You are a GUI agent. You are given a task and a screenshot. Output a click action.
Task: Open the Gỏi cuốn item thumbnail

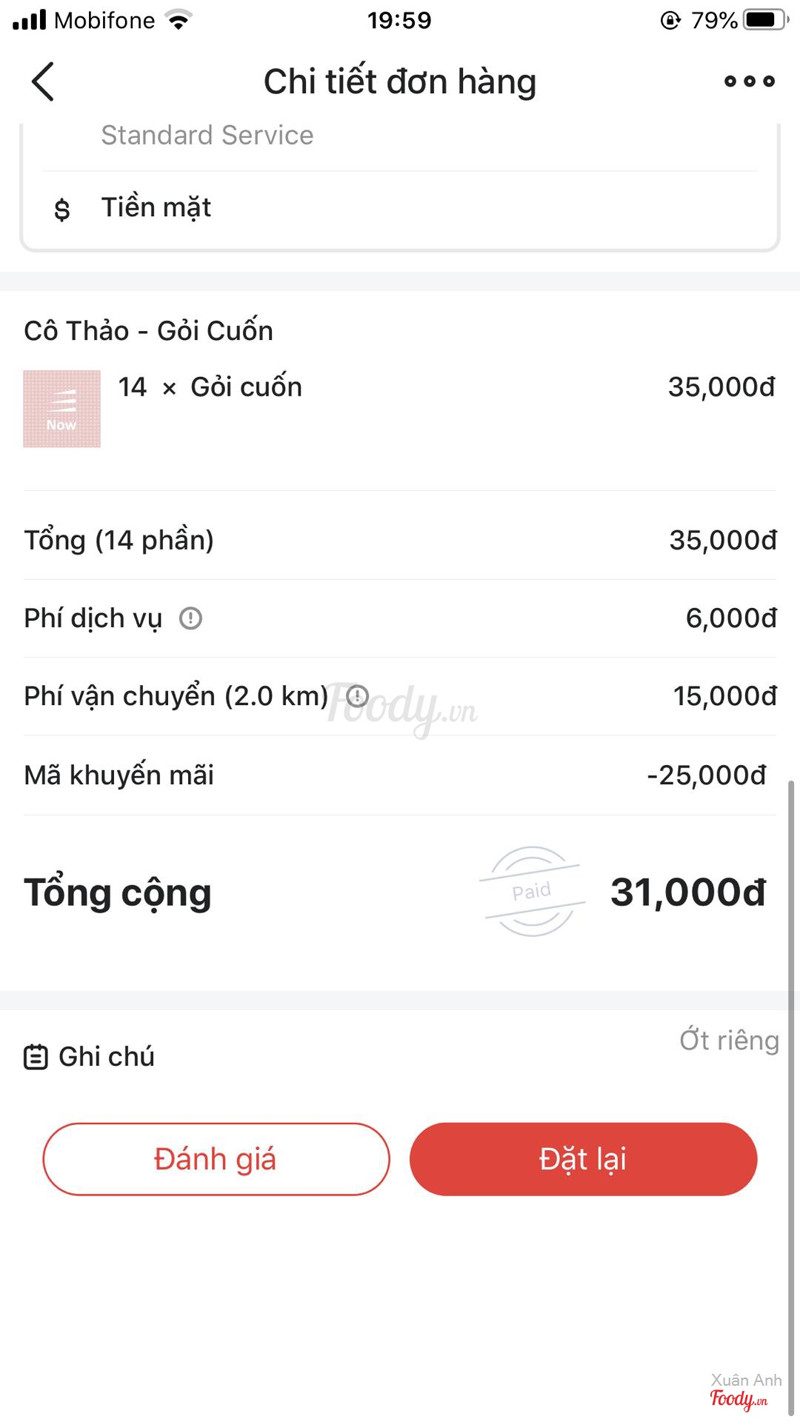[x=62, y=408]
